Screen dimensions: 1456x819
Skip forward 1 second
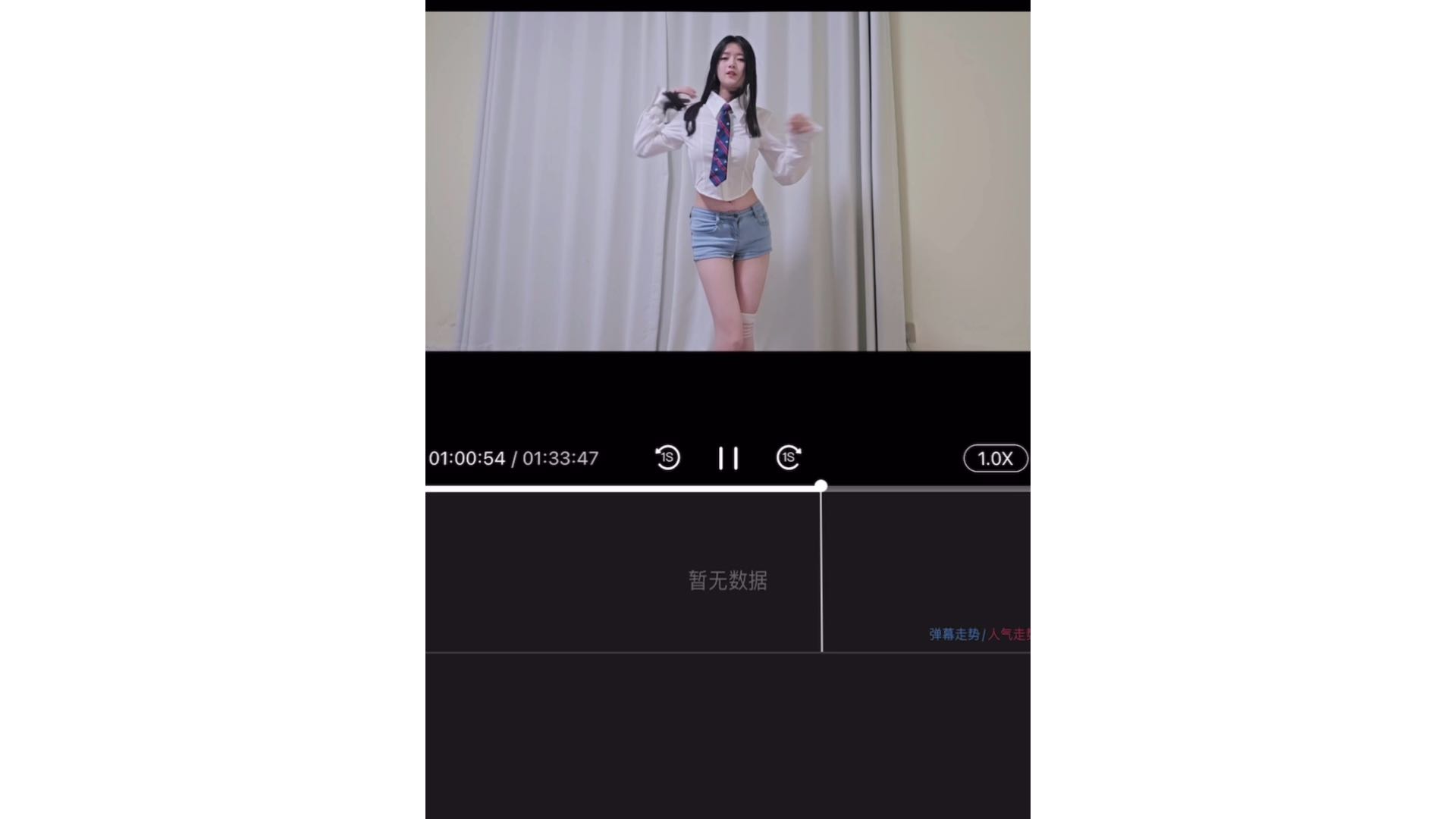click(789, 458)
